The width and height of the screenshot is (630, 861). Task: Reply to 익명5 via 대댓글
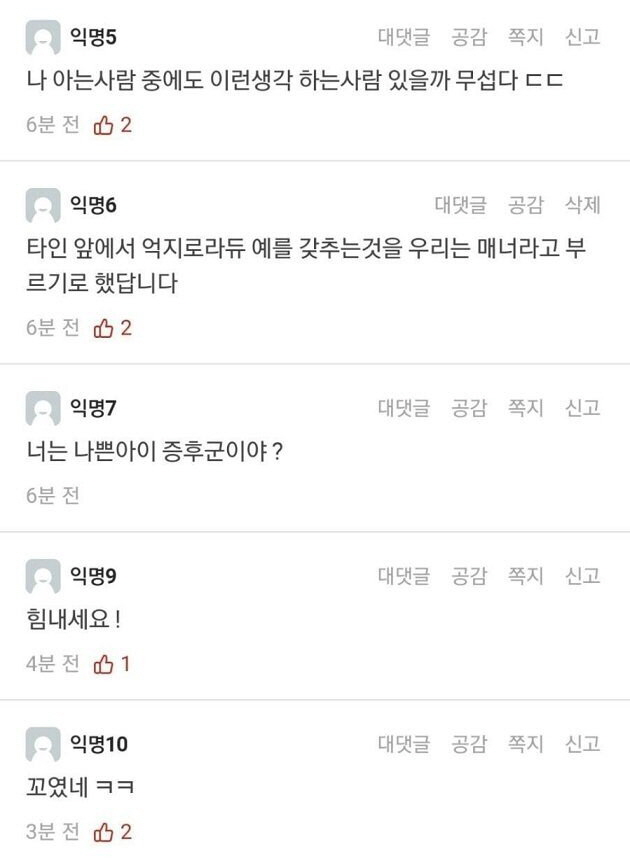click(404, 37)
